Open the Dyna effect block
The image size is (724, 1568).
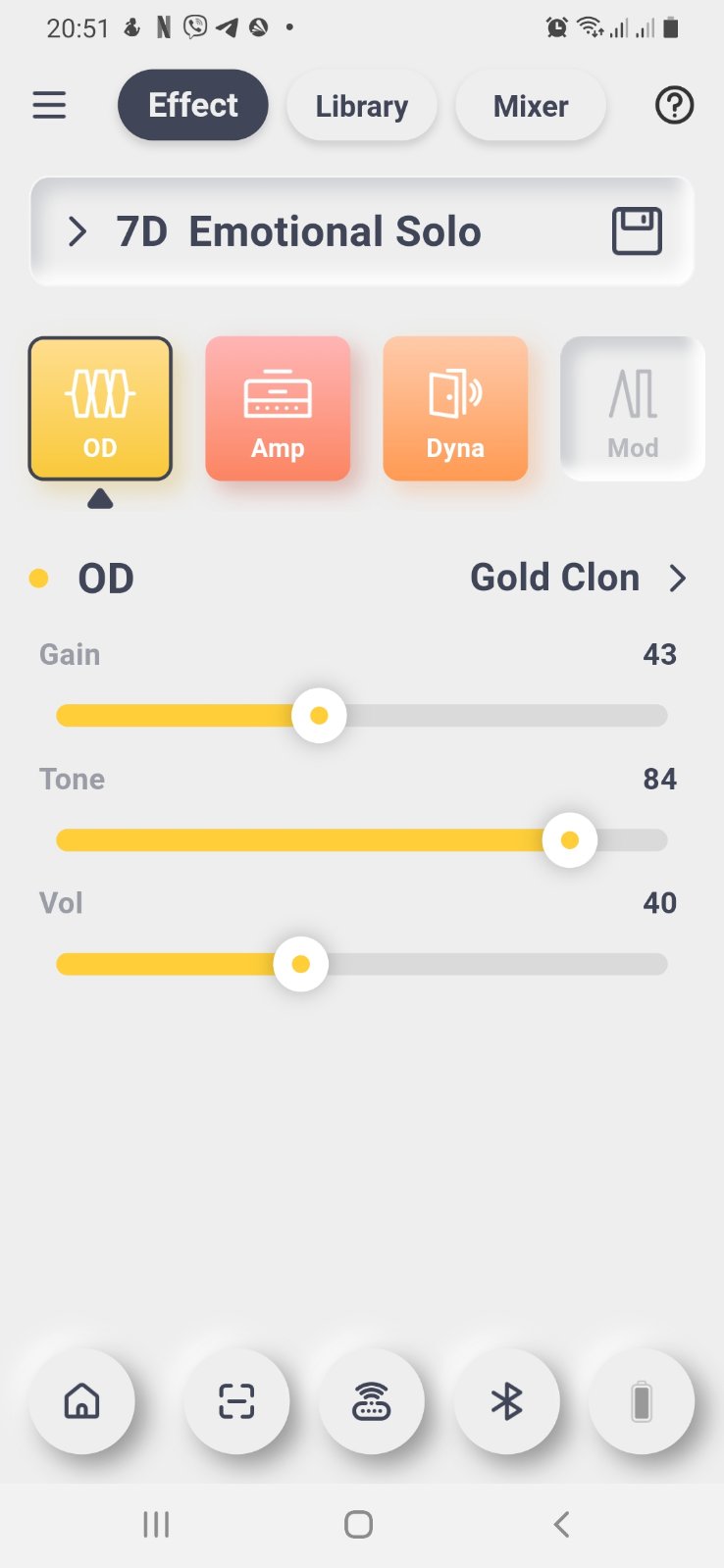tap(455, 409)
